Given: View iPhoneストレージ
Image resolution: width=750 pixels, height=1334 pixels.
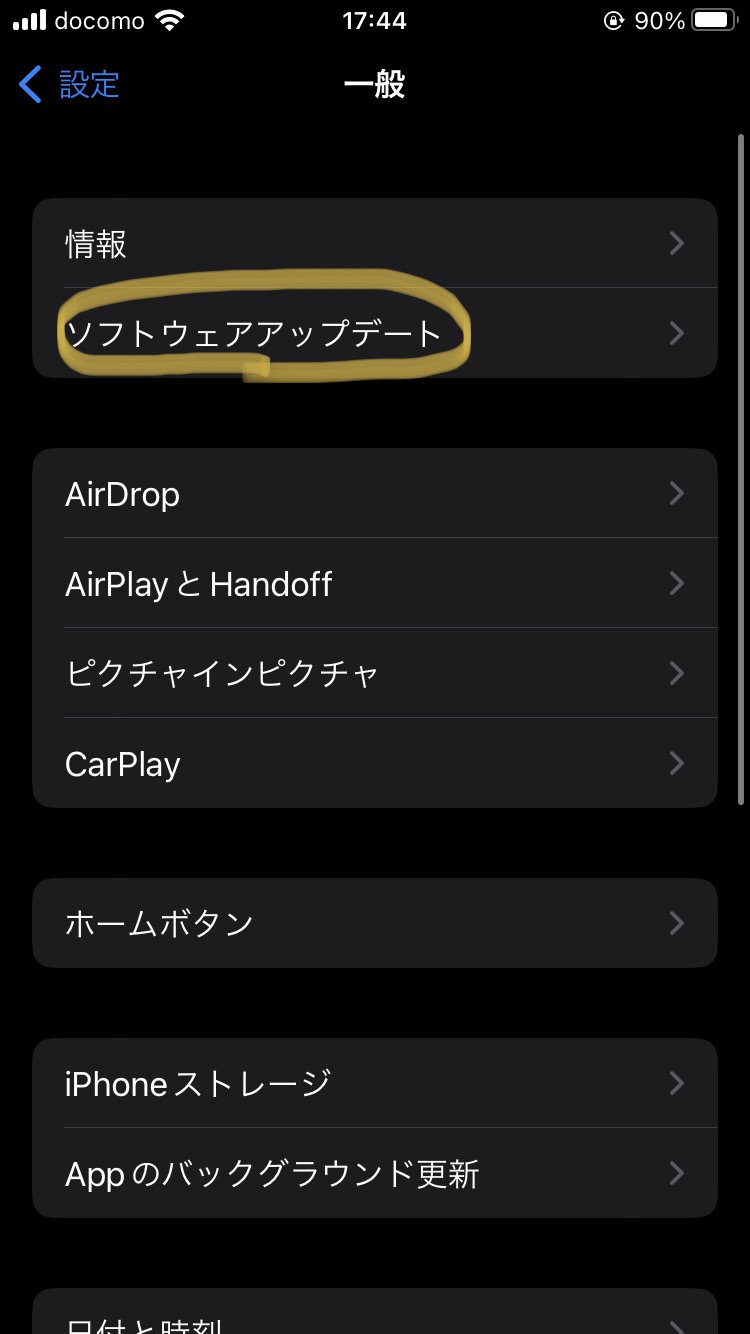Looking at the screenshot, I should coord(374,1083).
